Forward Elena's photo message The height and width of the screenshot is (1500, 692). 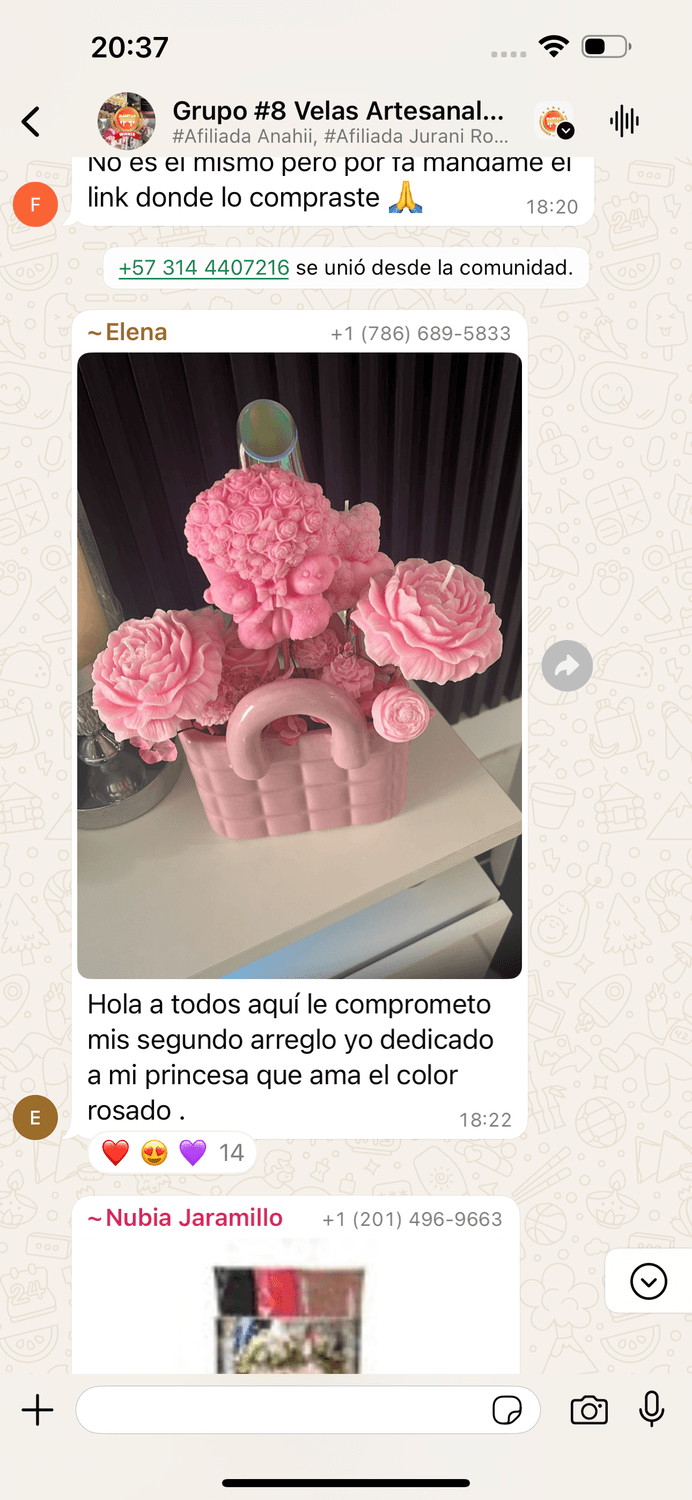tap(567, 666)
